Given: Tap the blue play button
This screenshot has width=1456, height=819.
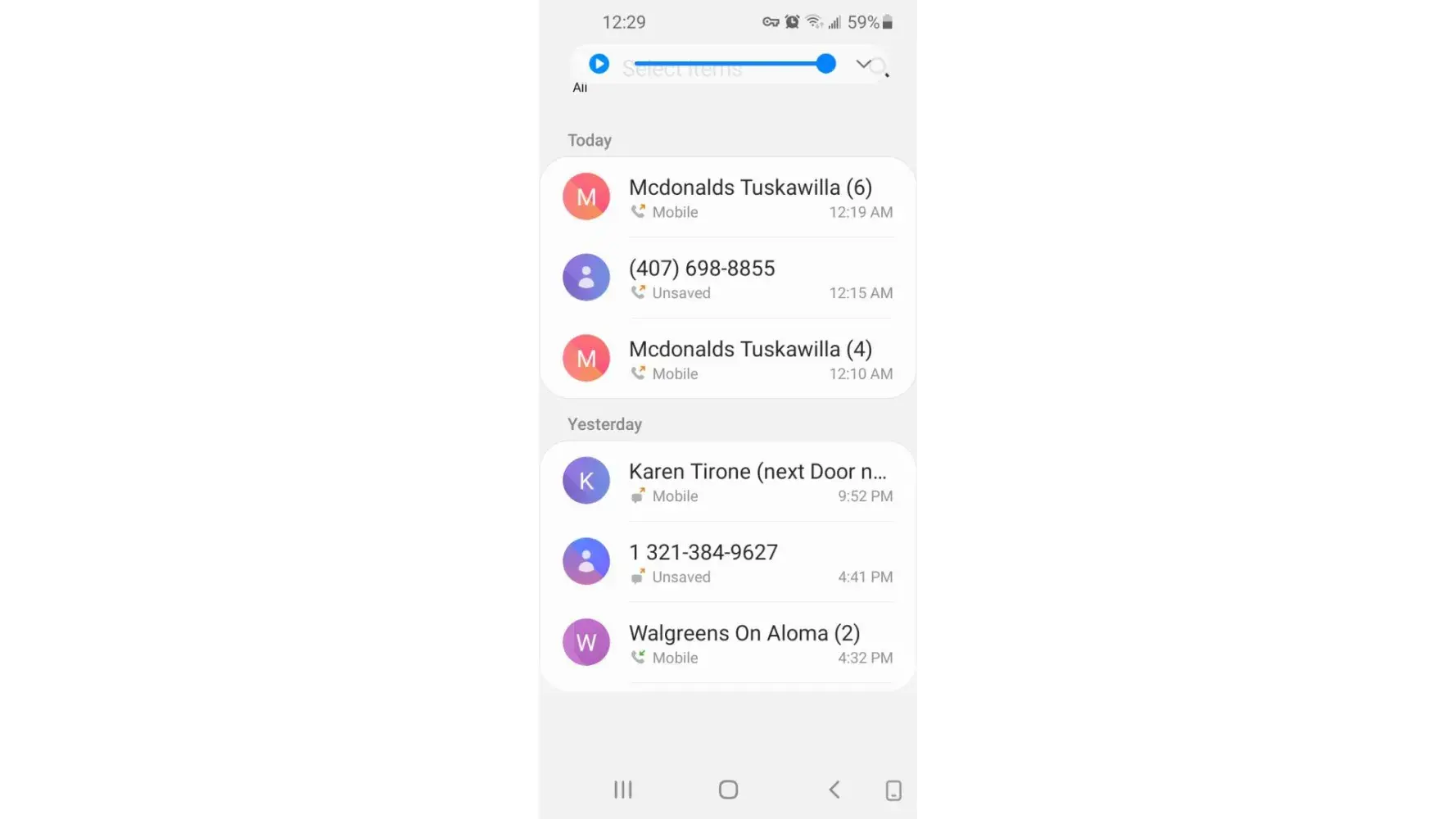Looking at the screenshot, I should (x=599, y=64).
